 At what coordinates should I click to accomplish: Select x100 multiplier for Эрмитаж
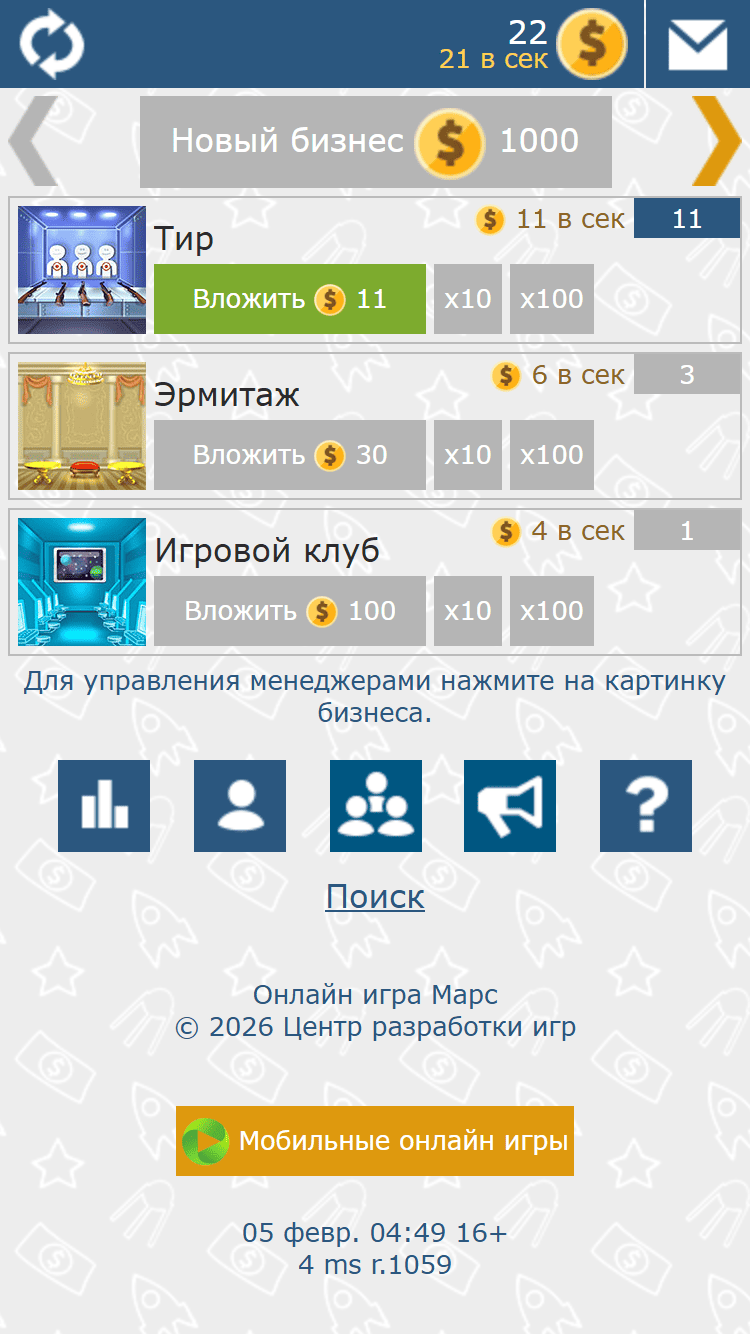(551, 455)
